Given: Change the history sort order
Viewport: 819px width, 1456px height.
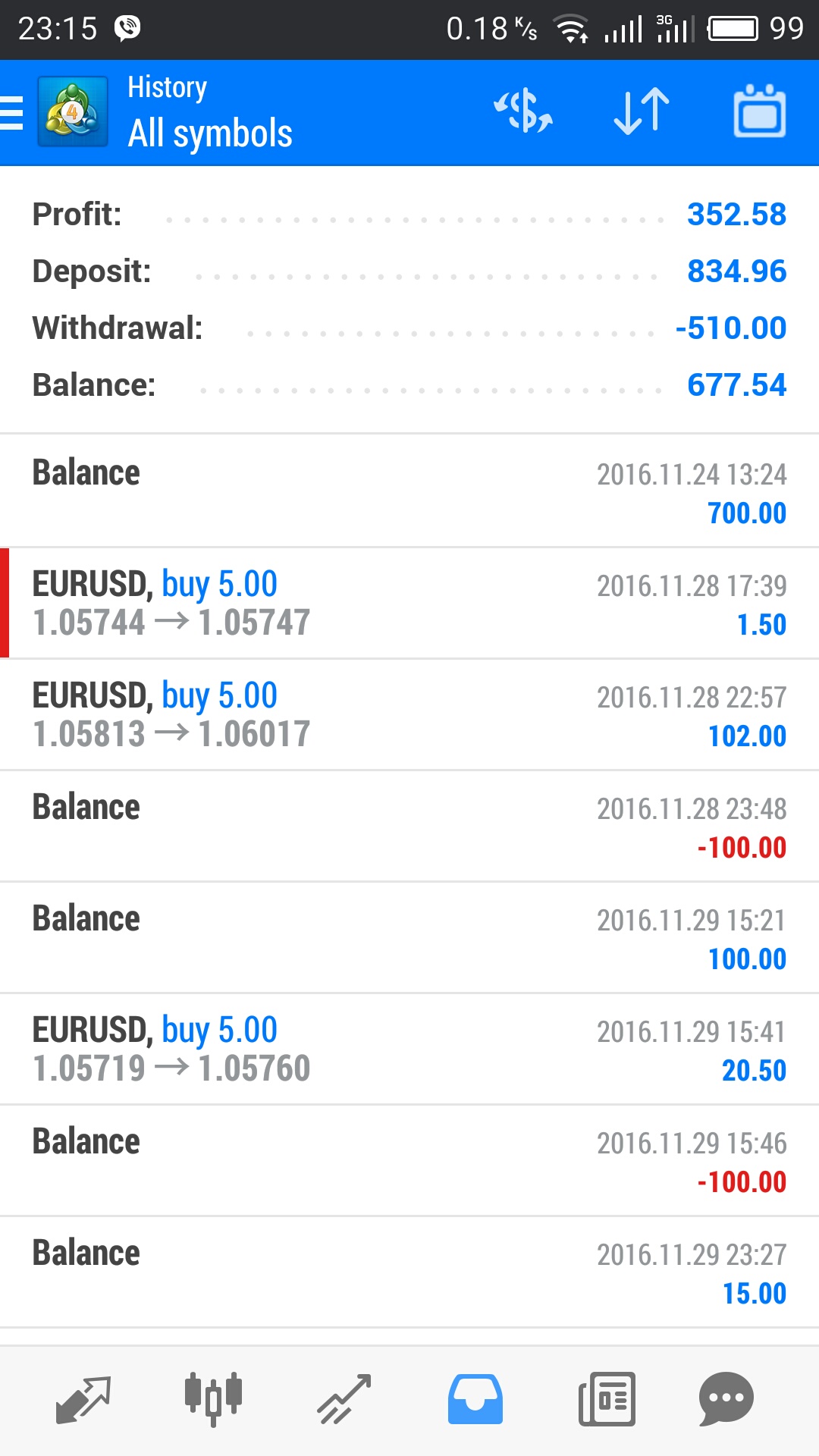Looking at the screenshot, I should [x=642, y=111].
